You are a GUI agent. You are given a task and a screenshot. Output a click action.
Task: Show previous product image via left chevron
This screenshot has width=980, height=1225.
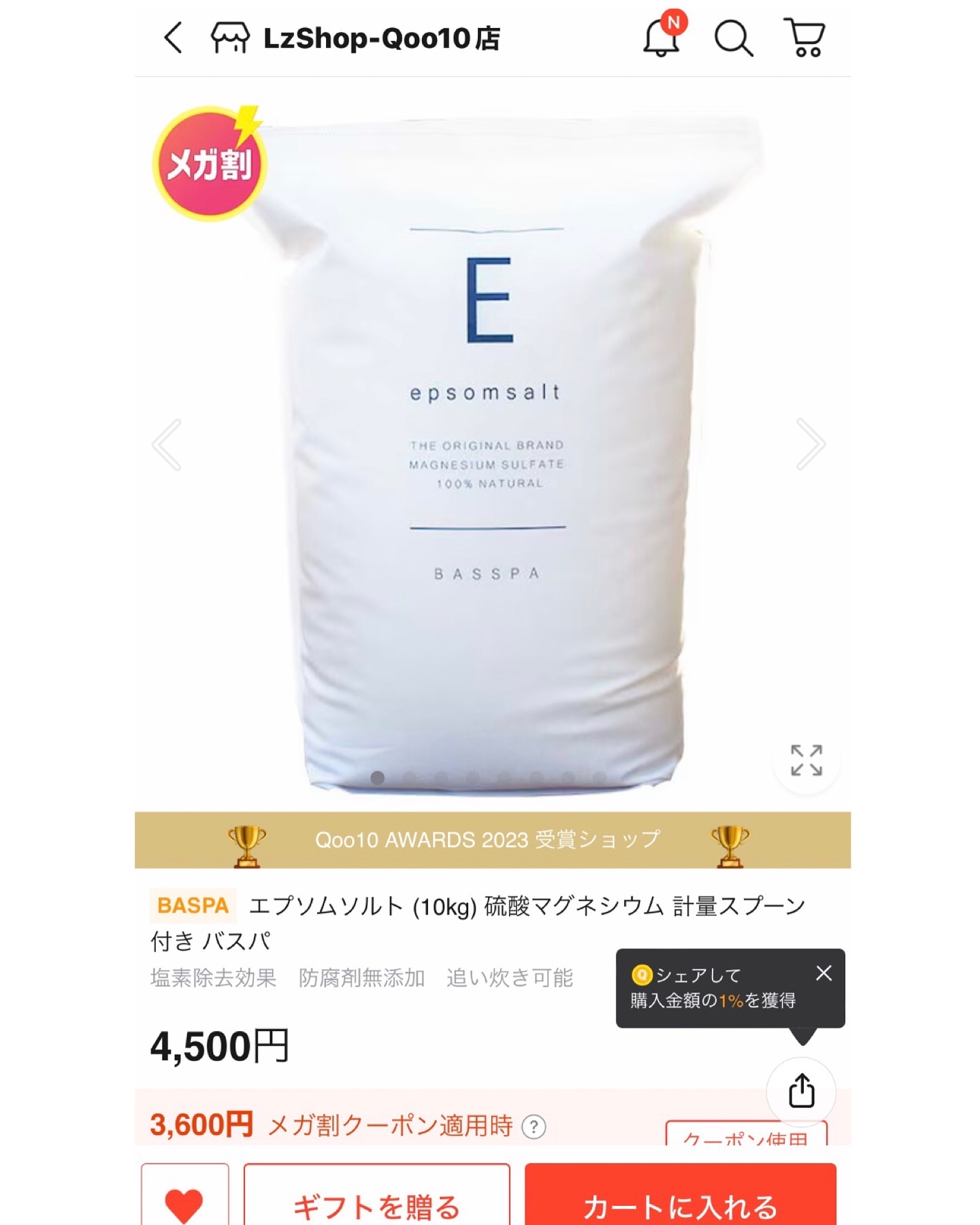coord(167,444)
